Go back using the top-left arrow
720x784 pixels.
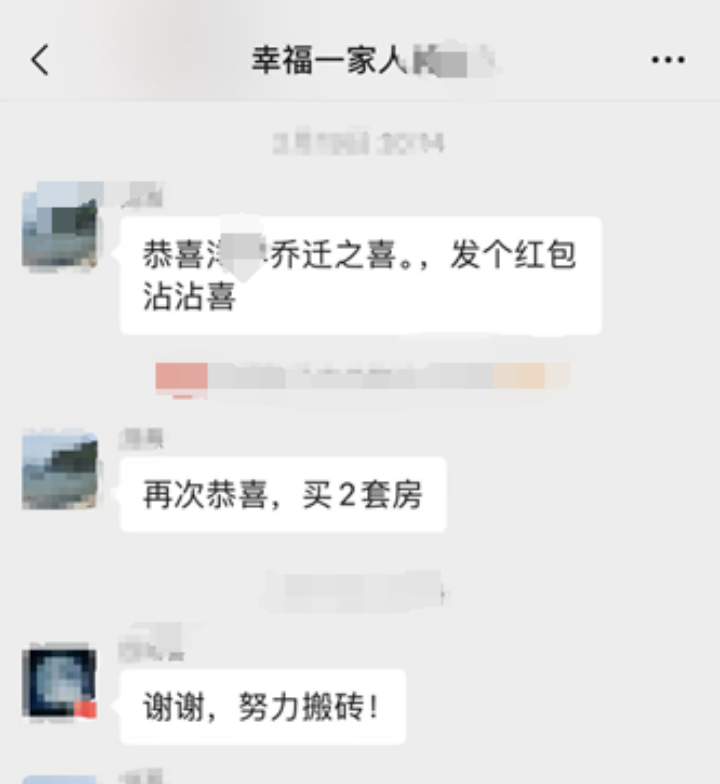tap(40, 61)
